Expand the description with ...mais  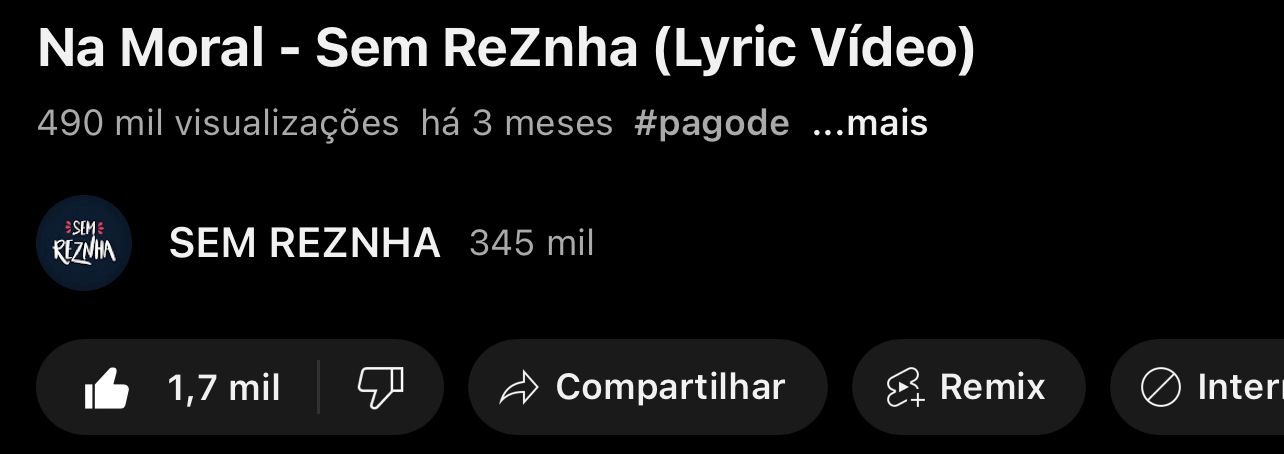tap(870, 124)
